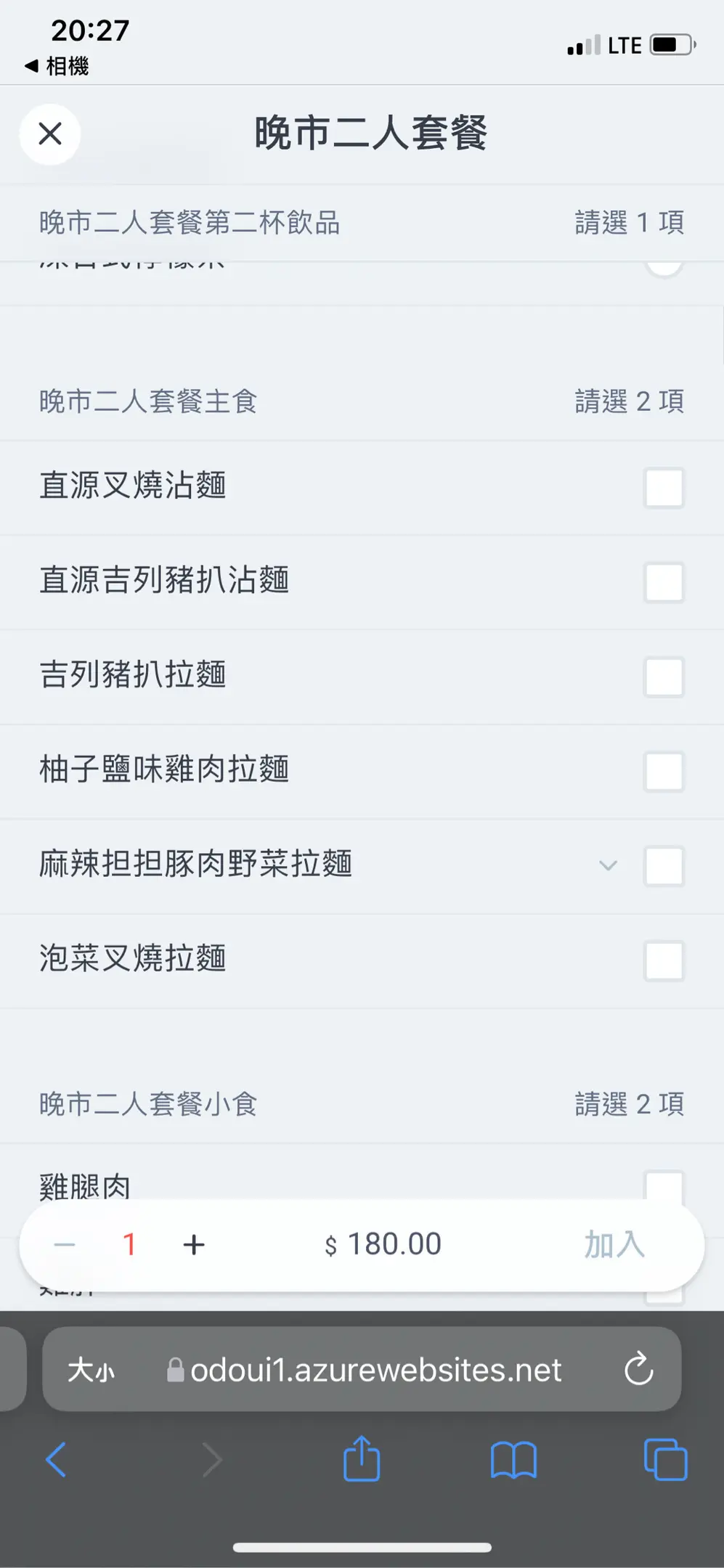Reload the page in Safari
Viewport: 724px width, 1568px height.
638,1369
